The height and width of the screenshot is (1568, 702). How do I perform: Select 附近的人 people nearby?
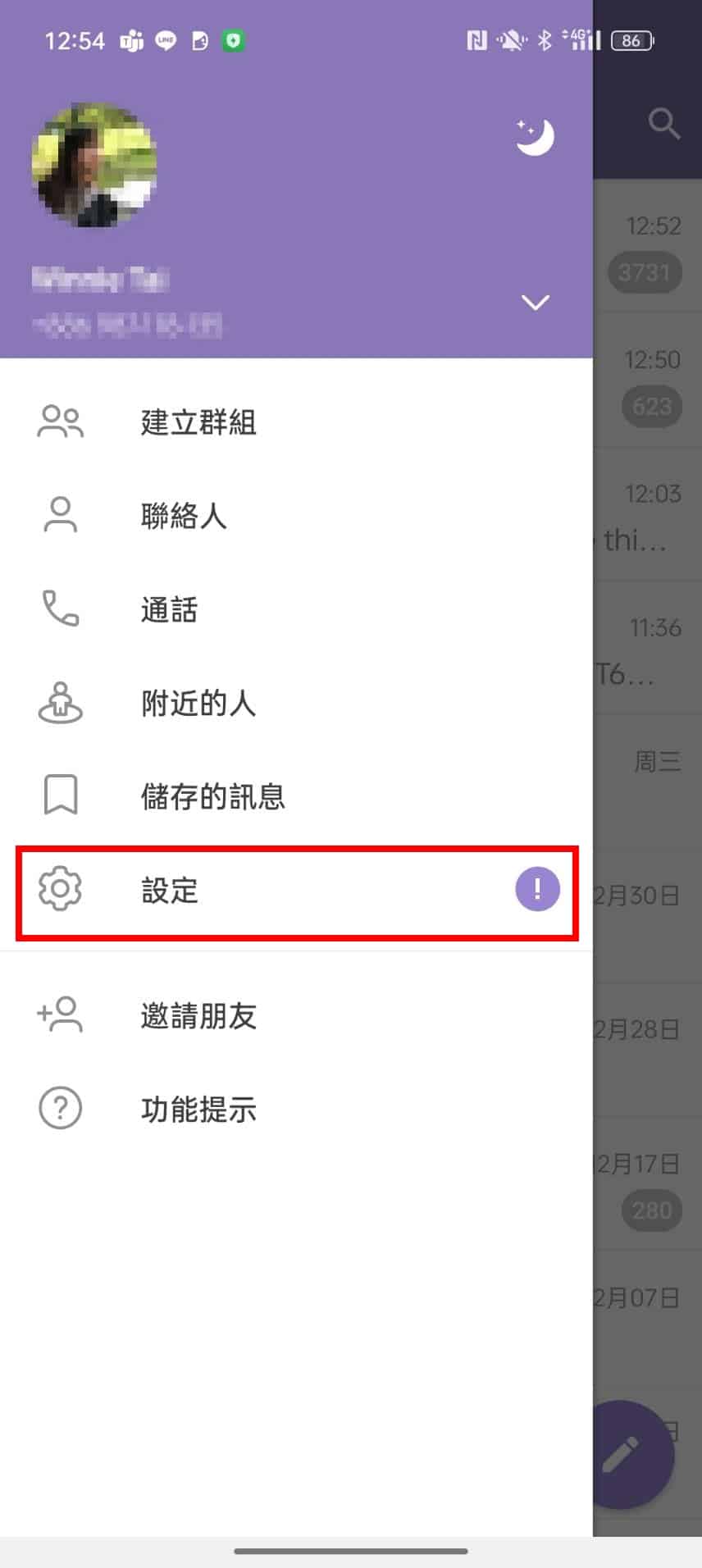[x=296, y=703]
